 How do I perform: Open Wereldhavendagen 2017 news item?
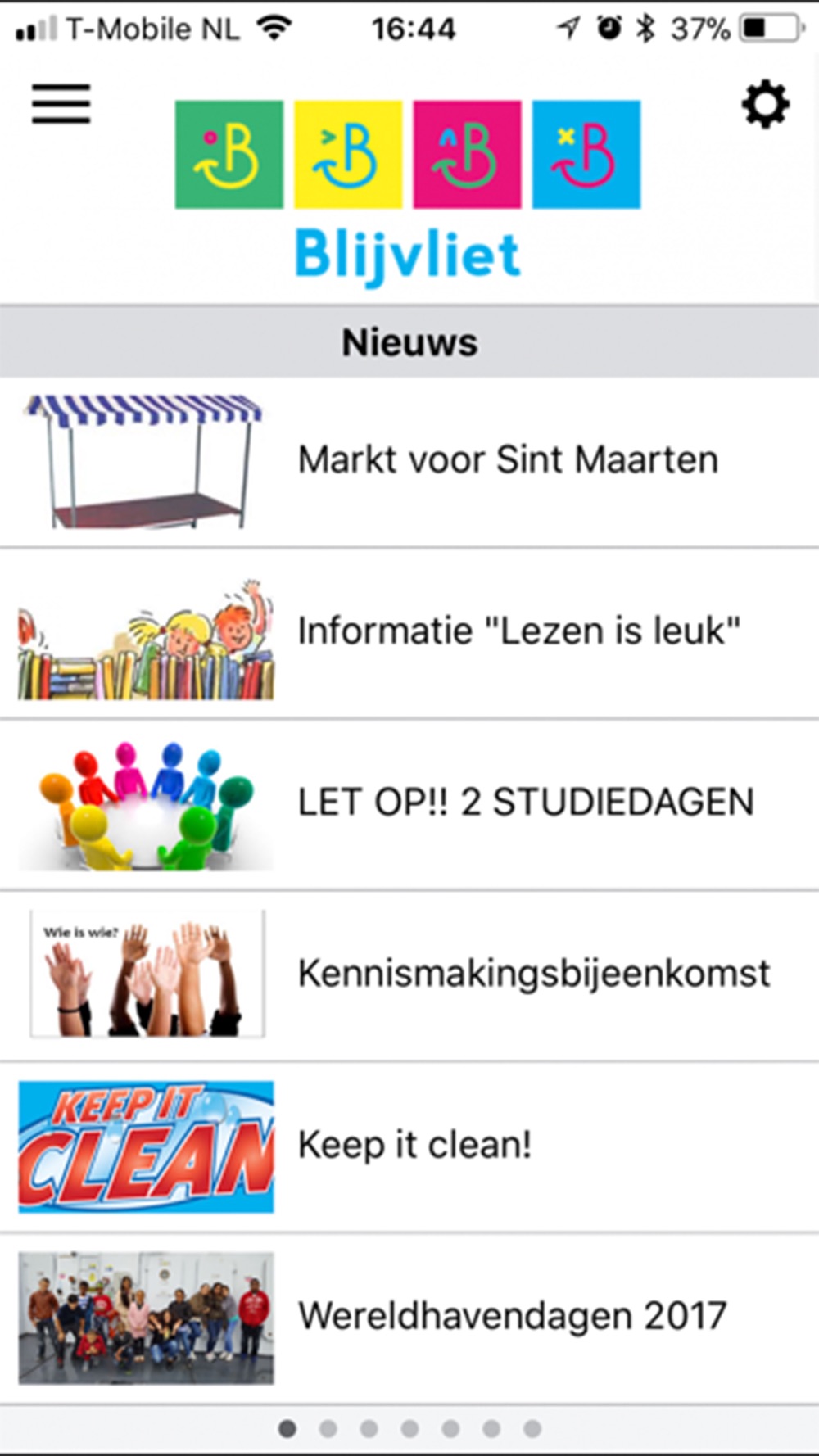tap(409, 1318)
